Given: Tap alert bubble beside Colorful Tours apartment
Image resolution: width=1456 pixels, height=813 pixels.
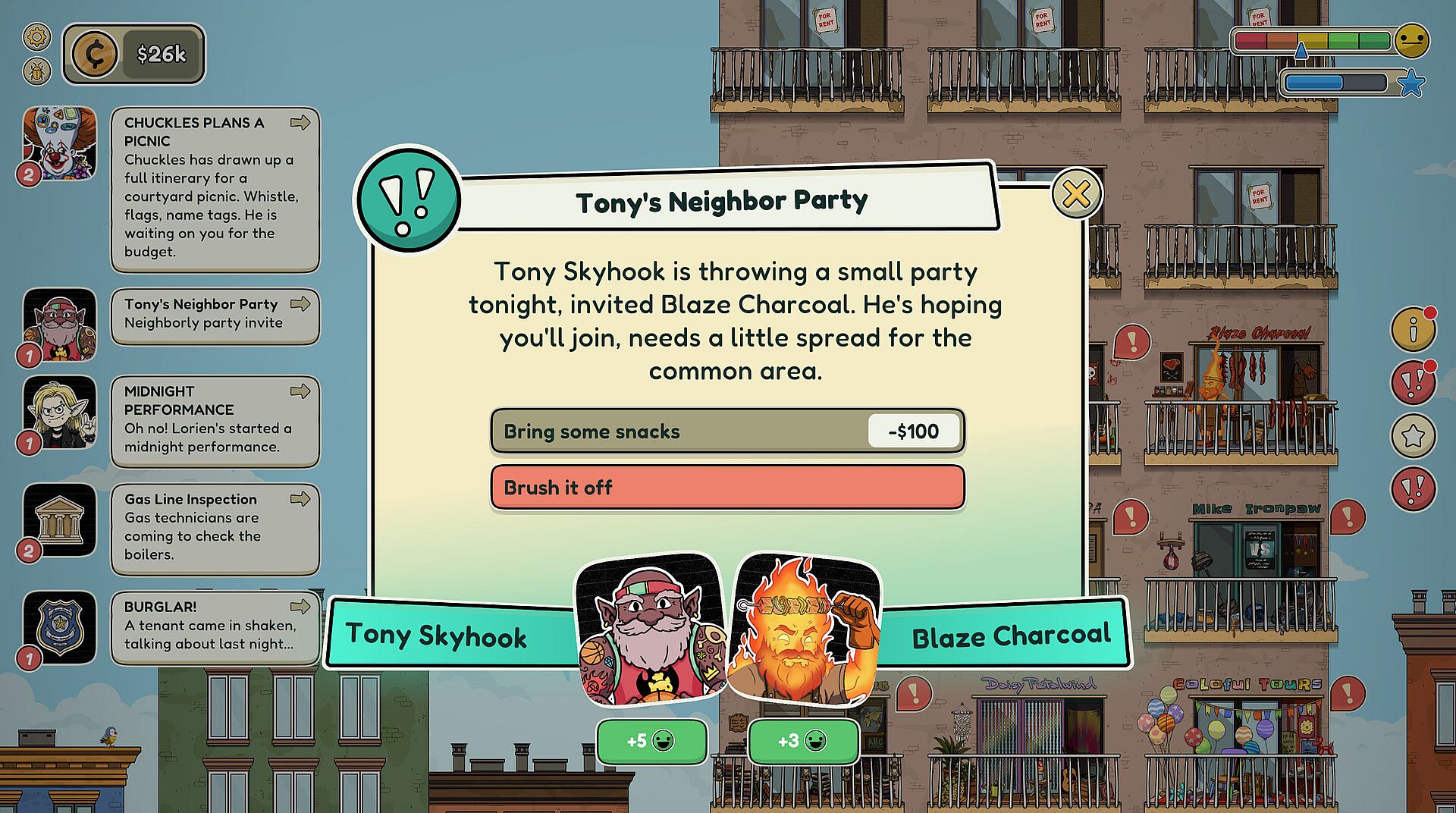Looking at the screenshot, I should tap(1348, 694).
